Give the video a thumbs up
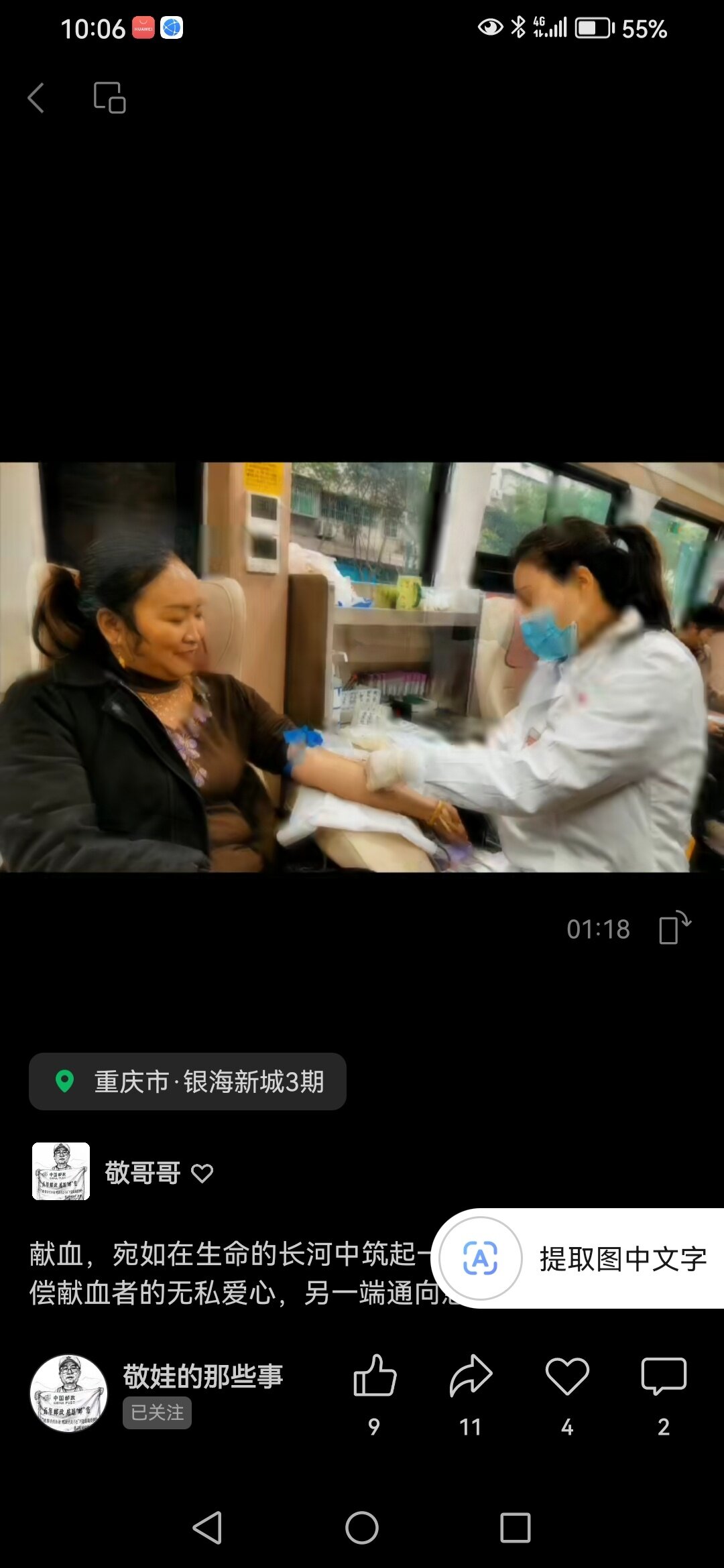 tap(375, 1376)
